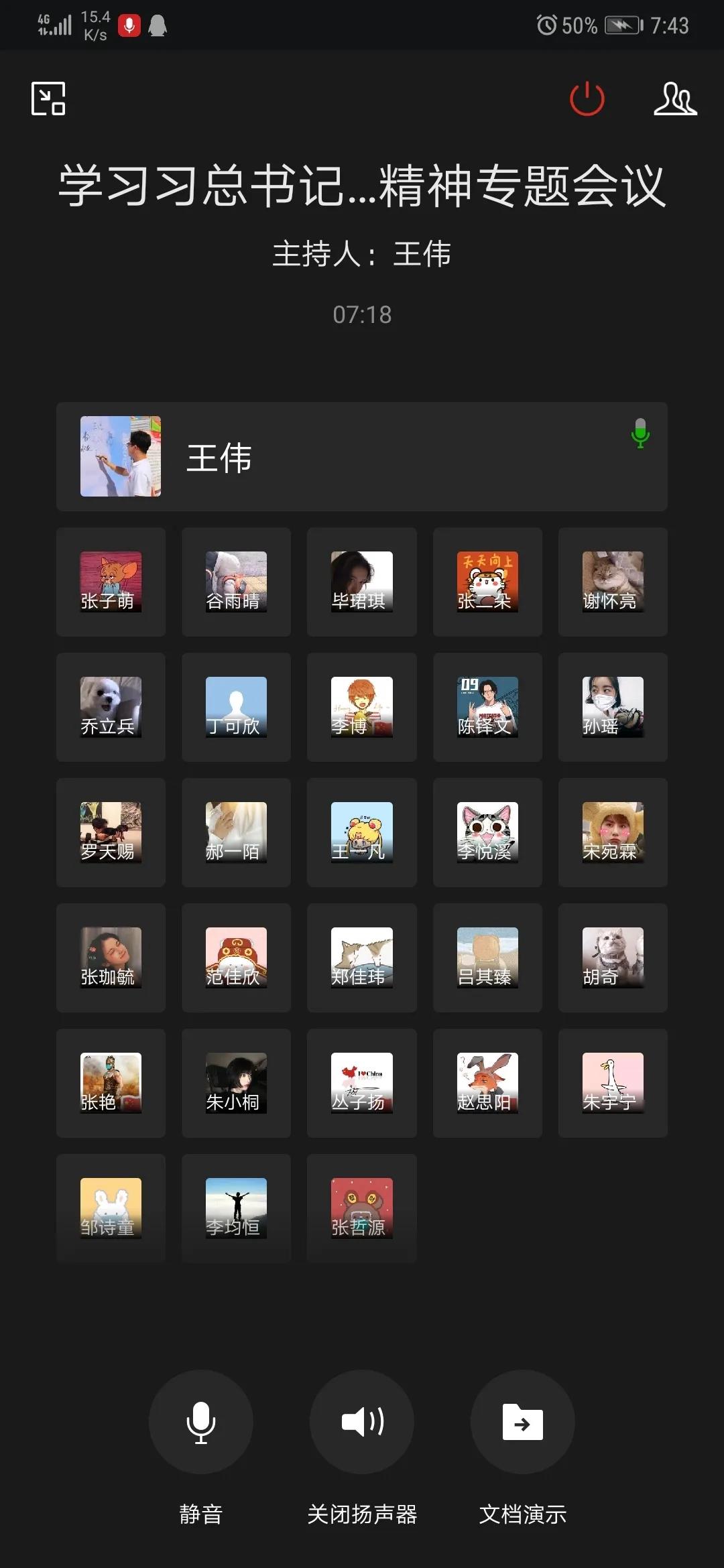The height and width of the screenshot is (1568, 724).
Task: Select participant 丁可欣
Action: point(236,707)
